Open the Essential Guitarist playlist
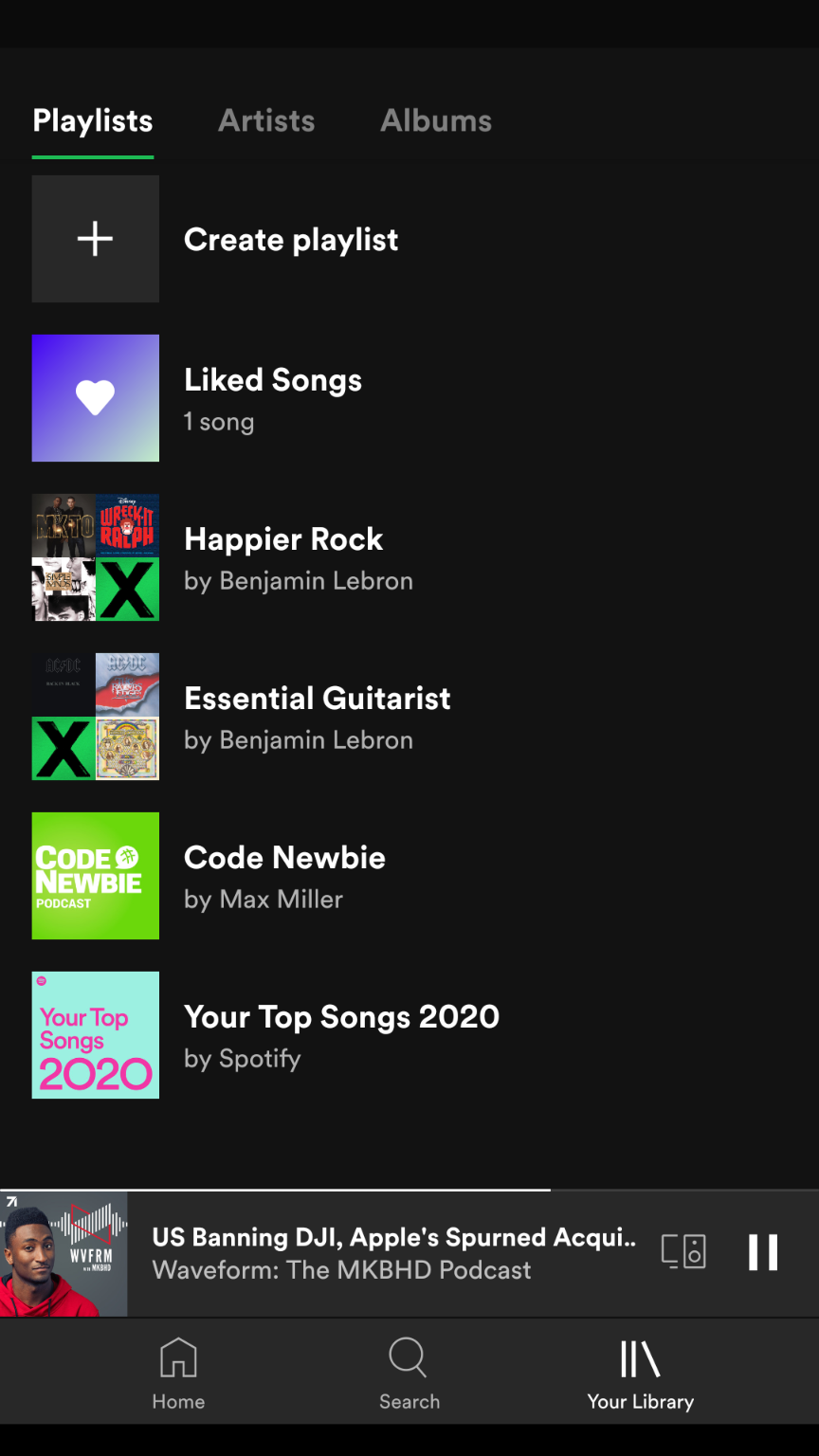This screenshot has height=1456, width=819. coord(409,717)
